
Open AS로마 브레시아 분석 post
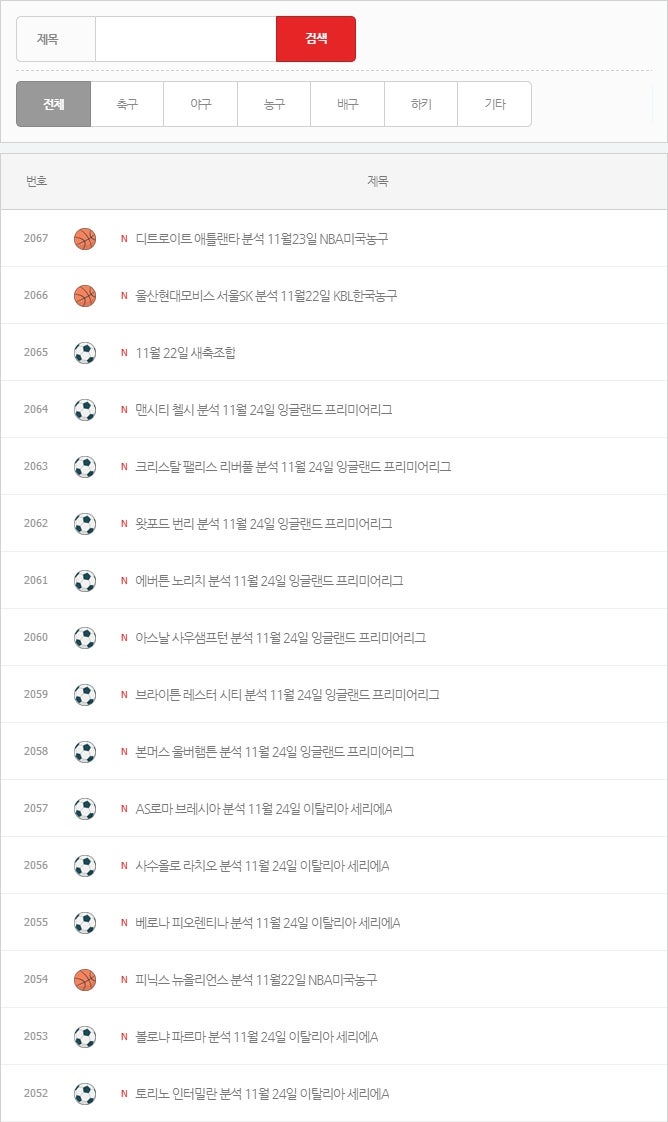(264, 809)
